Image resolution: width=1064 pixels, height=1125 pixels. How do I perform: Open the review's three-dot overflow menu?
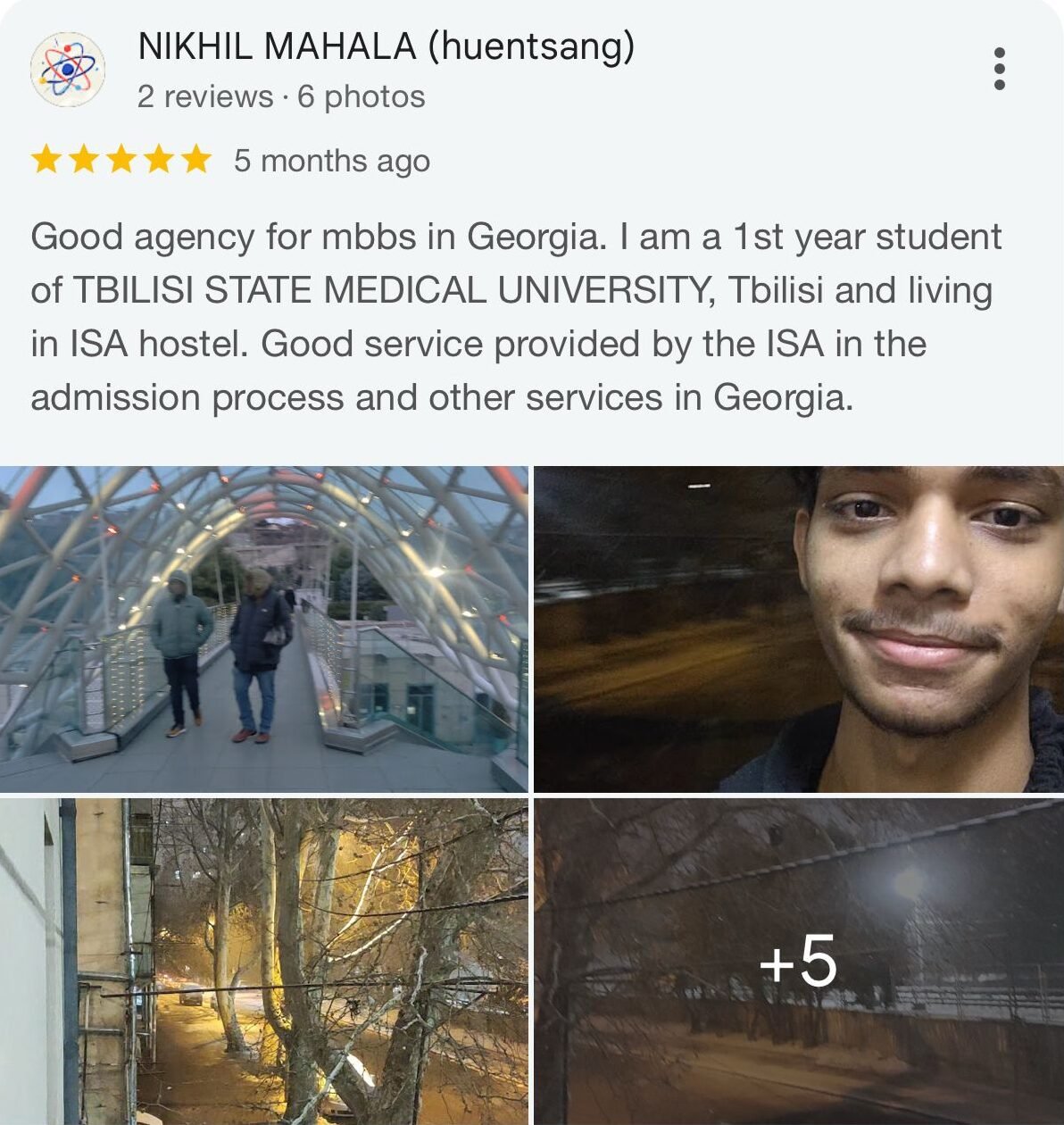(x=999, y=69)
